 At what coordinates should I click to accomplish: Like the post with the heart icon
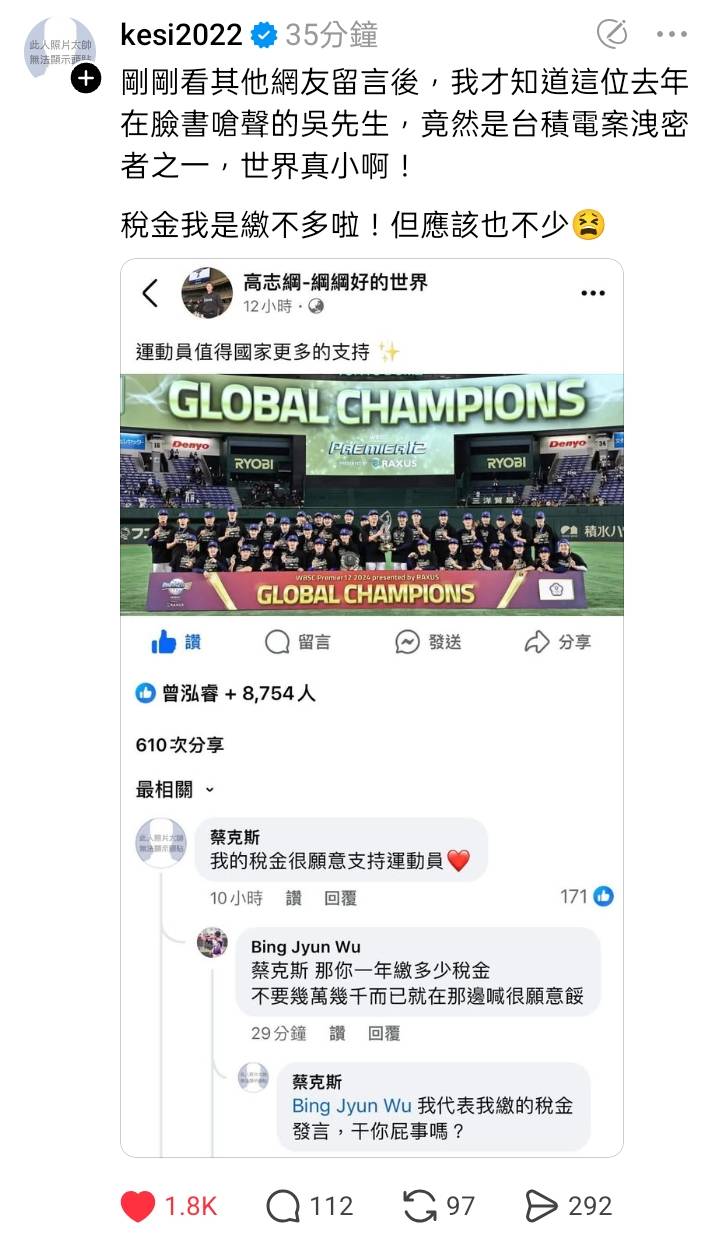pyautogui.click(x=138, y=1206)
